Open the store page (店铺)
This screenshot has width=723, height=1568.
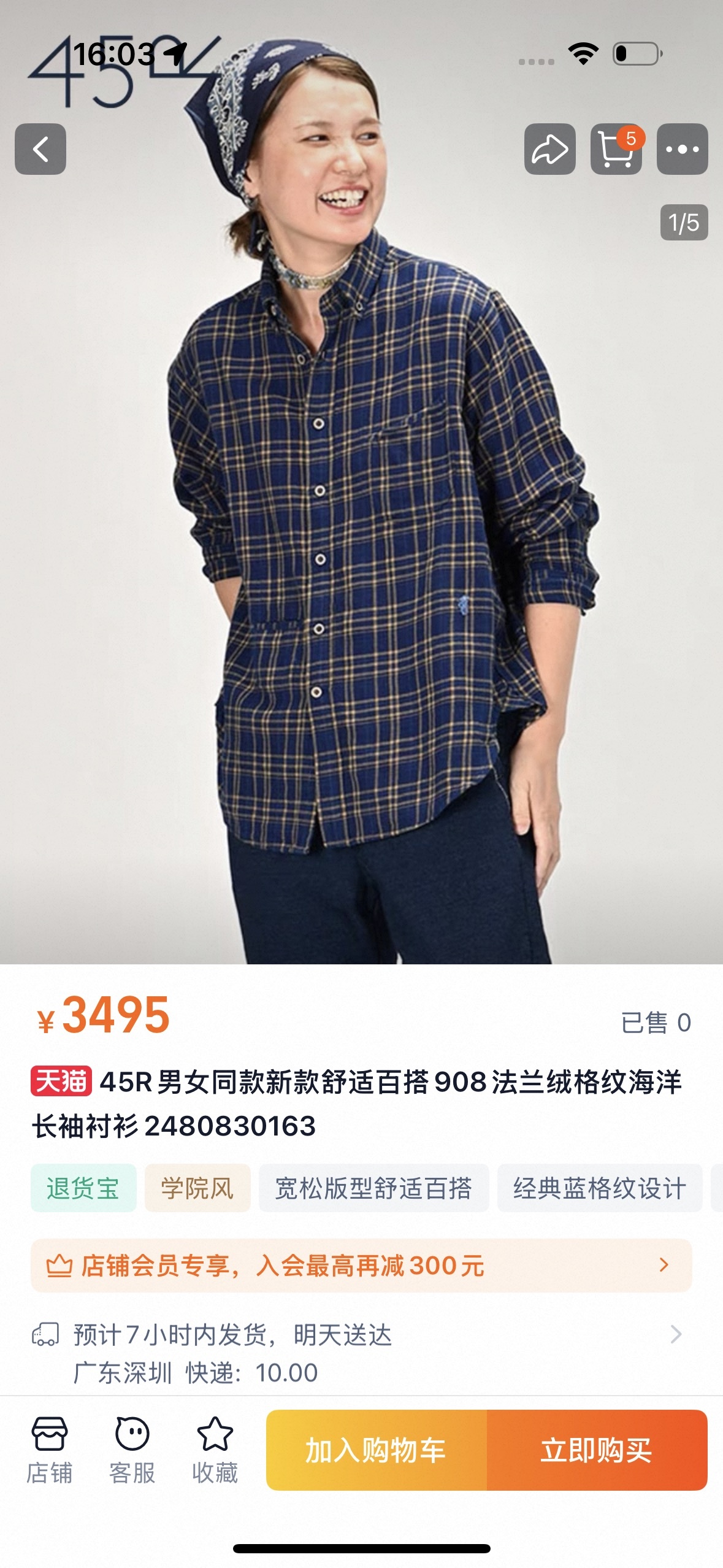49,1450
